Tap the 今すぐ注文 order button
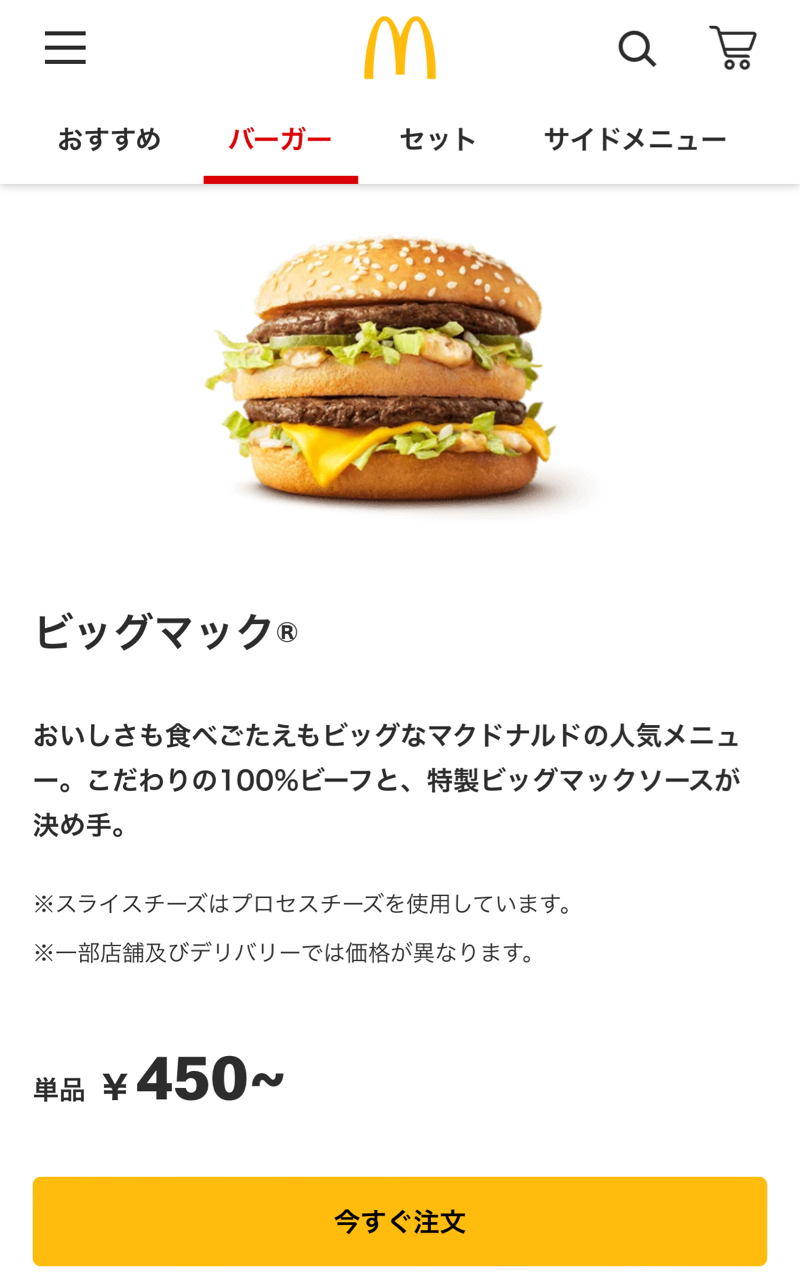This screenshot has height=1280, width=800. (400, 1221)
